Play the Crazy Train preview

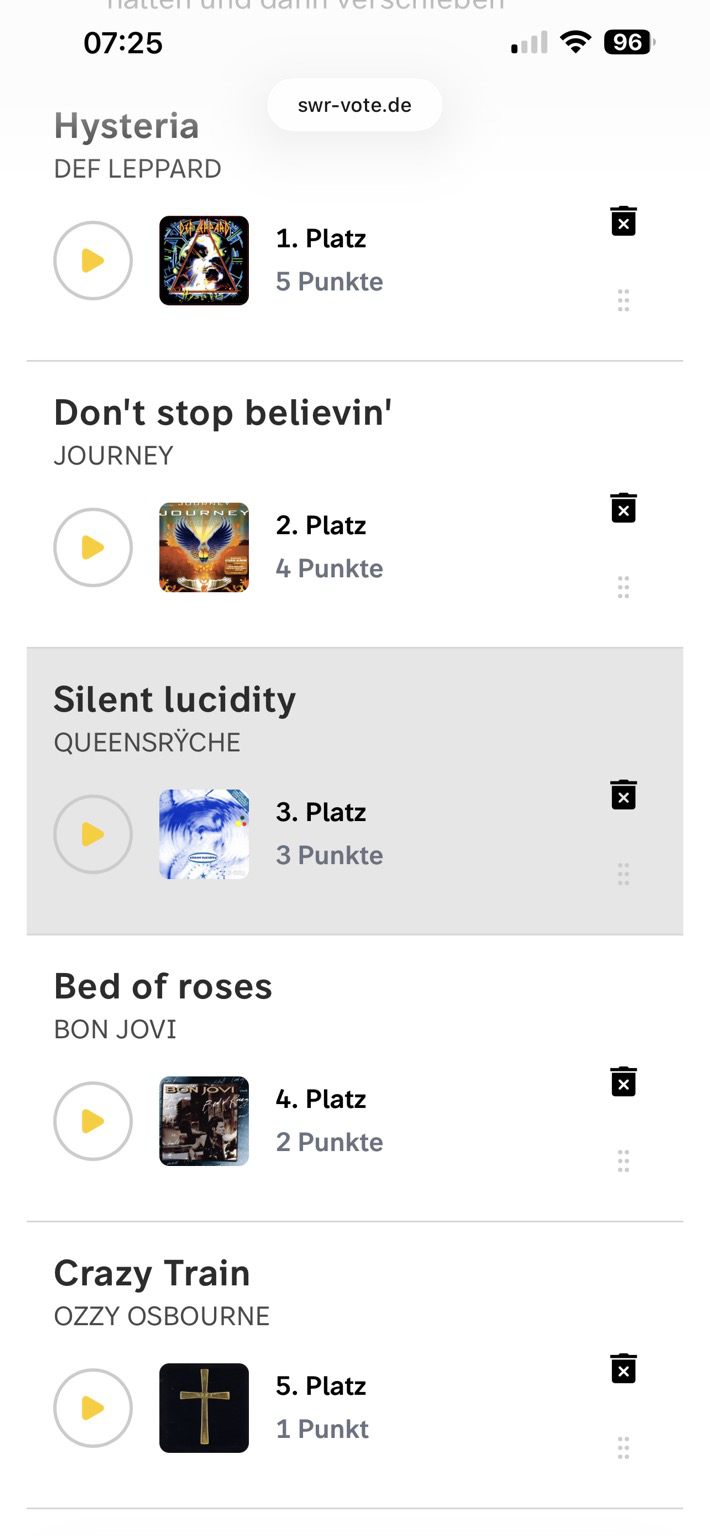click(x=93, y=1408)
